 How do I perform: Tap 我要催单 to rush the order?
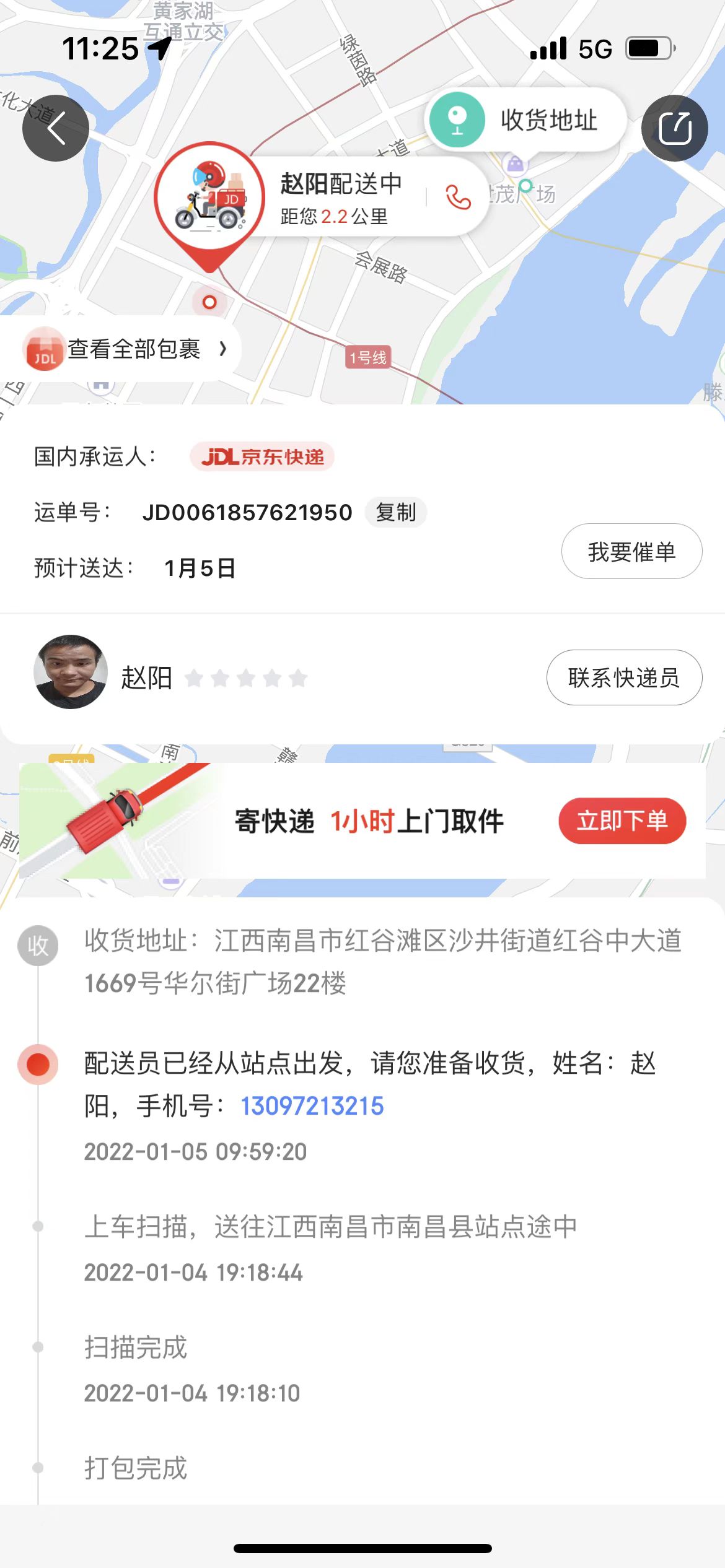point(631,551)
